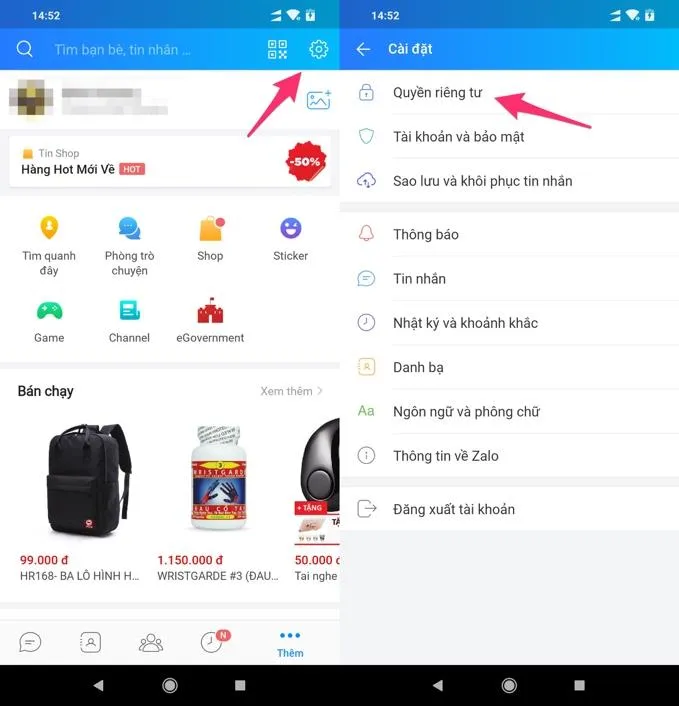The image size is (679, 706).
Task: Open Tìm quanh đây
Action: point(49,245)
